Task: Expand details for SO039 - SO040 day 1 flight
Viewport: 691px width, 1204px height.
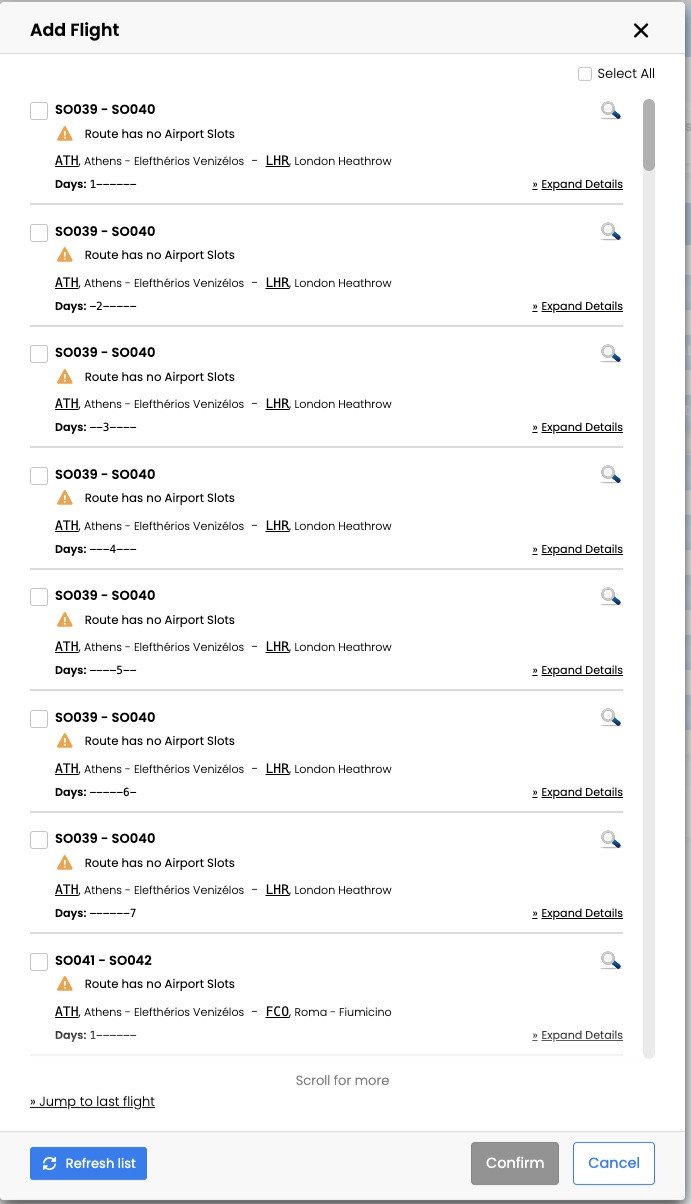Action: tap(581, 184)
